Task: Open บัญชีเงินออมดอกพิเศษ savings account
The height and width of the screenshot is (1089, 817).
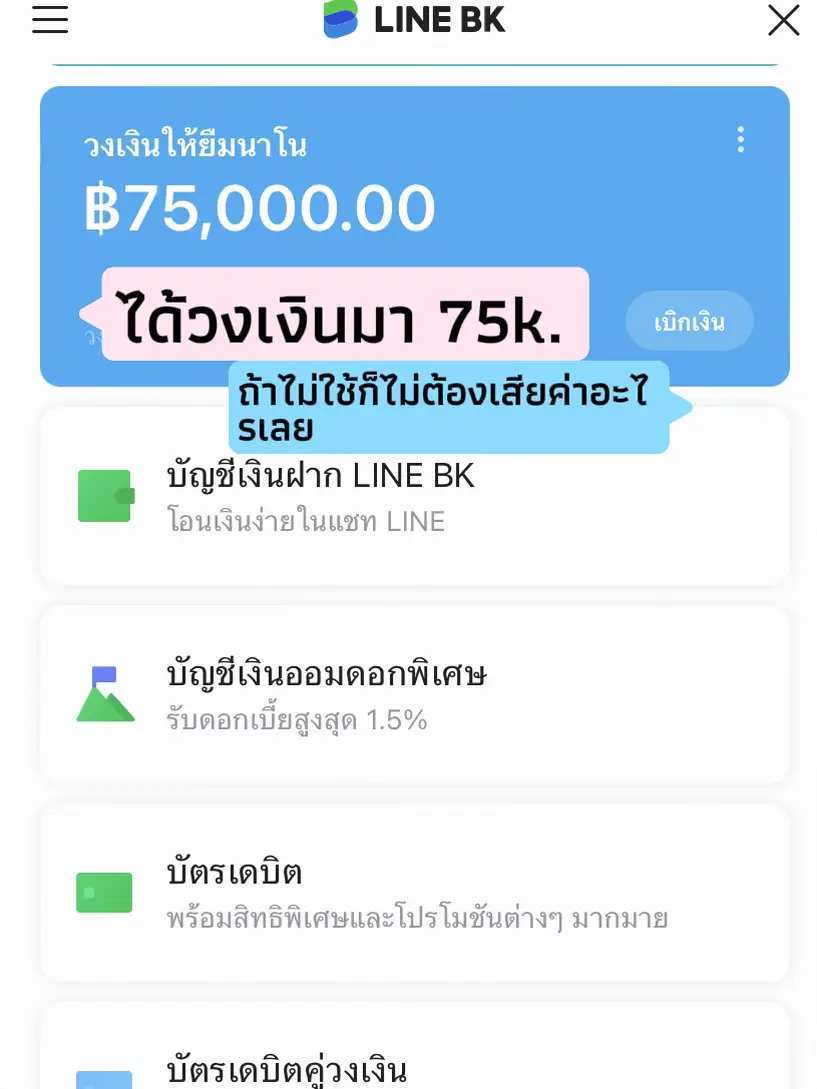Action: pyautogui.click(x=413, y=693)
